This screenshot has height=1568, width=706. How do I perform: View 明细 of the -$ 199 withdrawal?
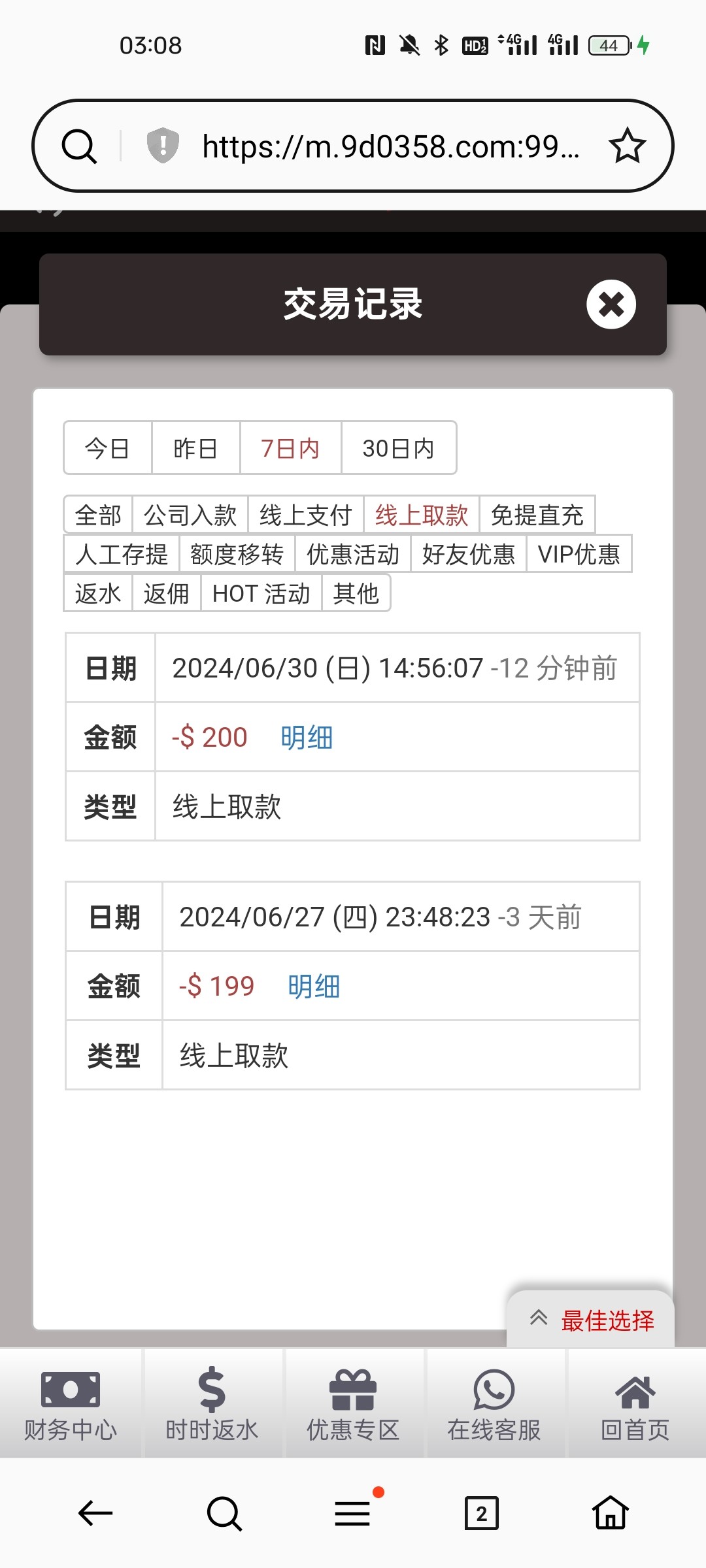click(314, 987)
